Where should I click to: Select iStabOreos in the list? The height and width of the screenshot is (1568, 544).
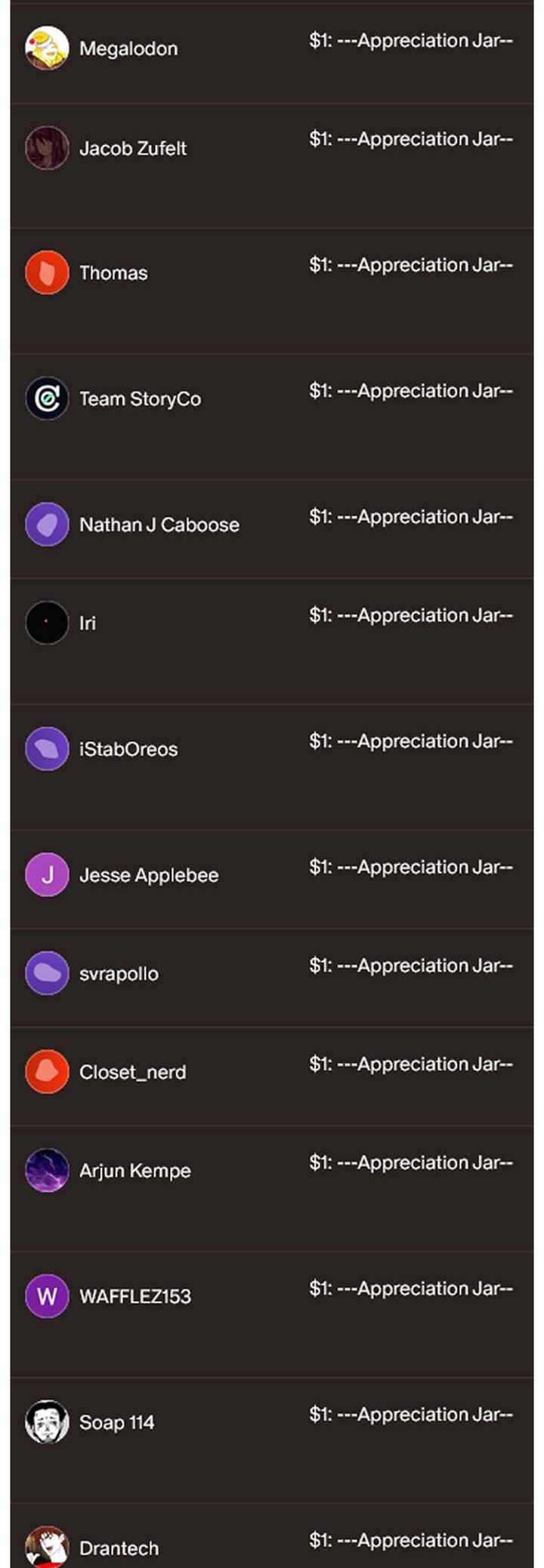tap(128, 749)
